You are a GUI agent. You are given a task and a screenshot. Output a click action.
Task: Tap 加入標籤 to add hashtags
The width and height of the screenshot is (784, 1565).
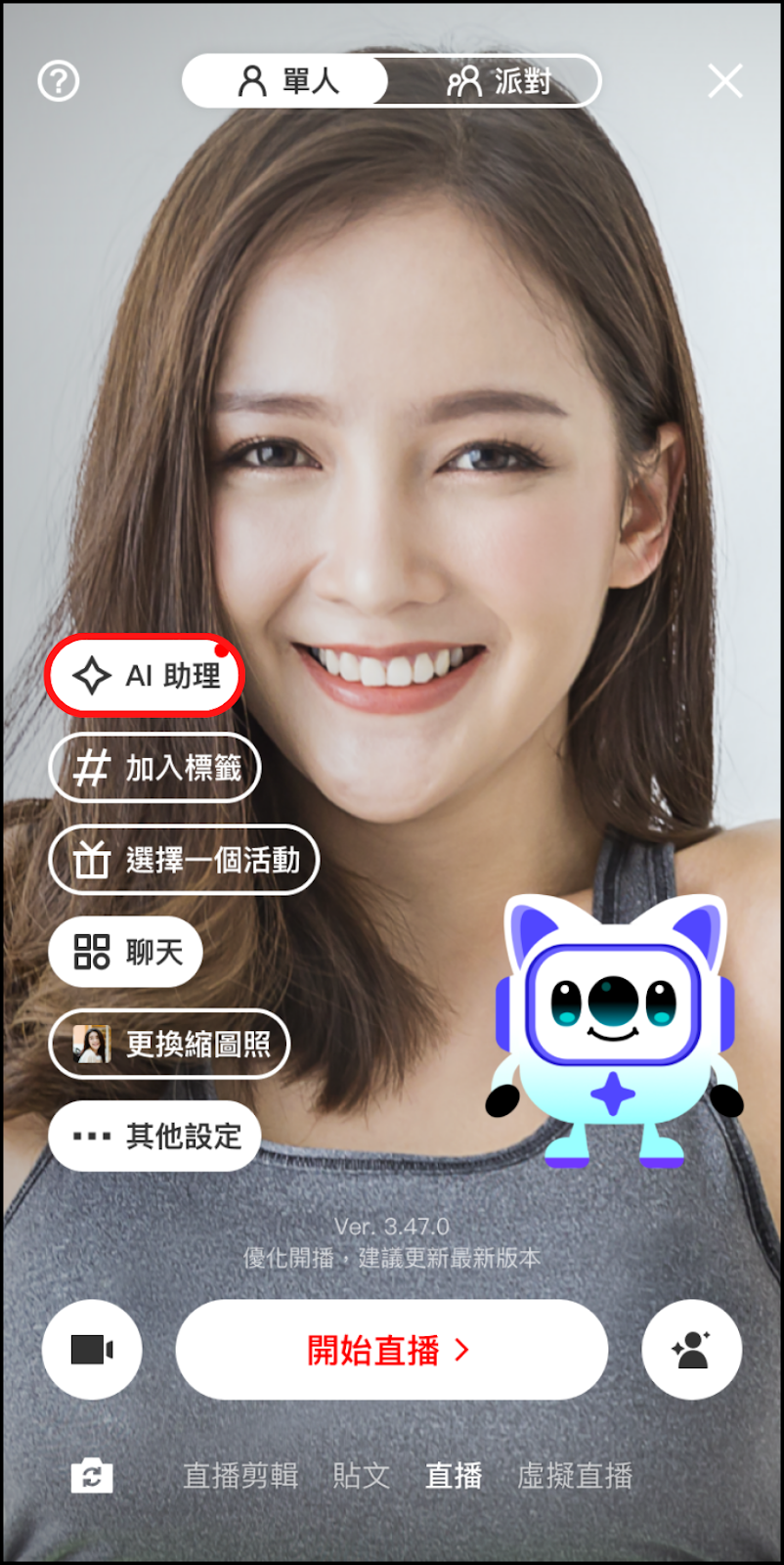click(155, 768)
